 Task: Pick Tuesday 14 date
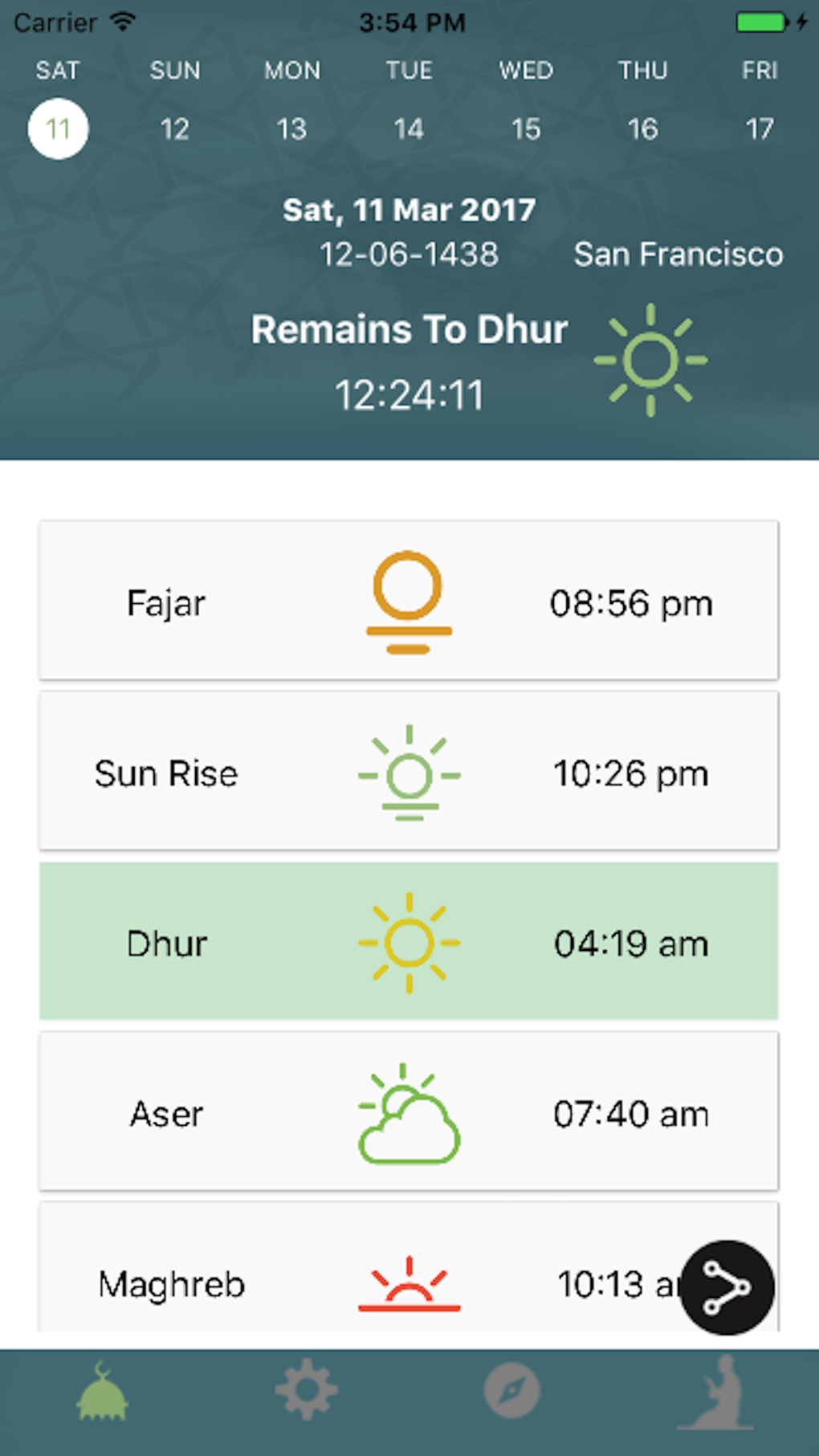[x=409, y=129]
